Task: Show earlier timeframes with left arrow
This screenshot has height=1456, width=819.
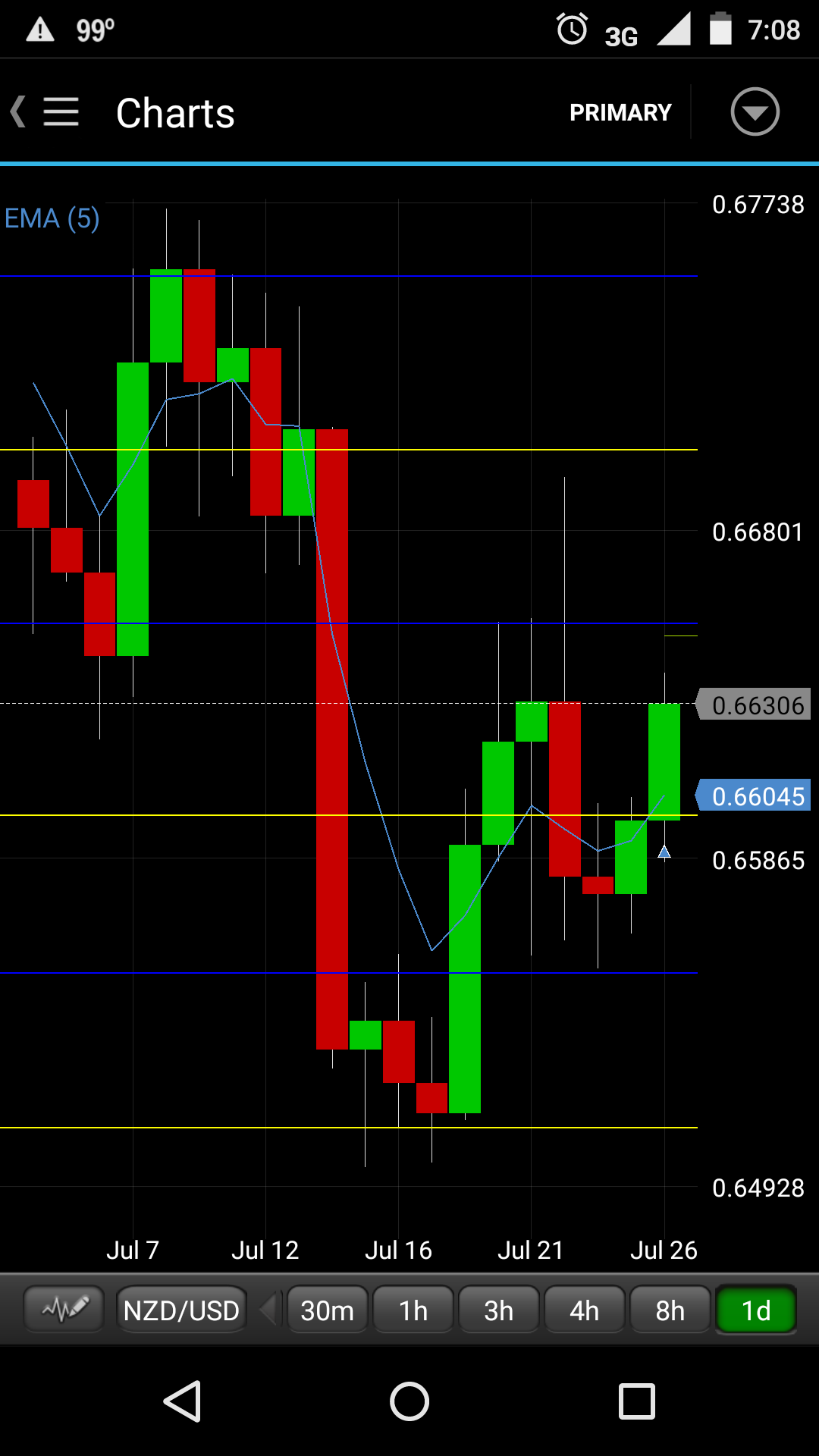Action: coord(268,1310)
